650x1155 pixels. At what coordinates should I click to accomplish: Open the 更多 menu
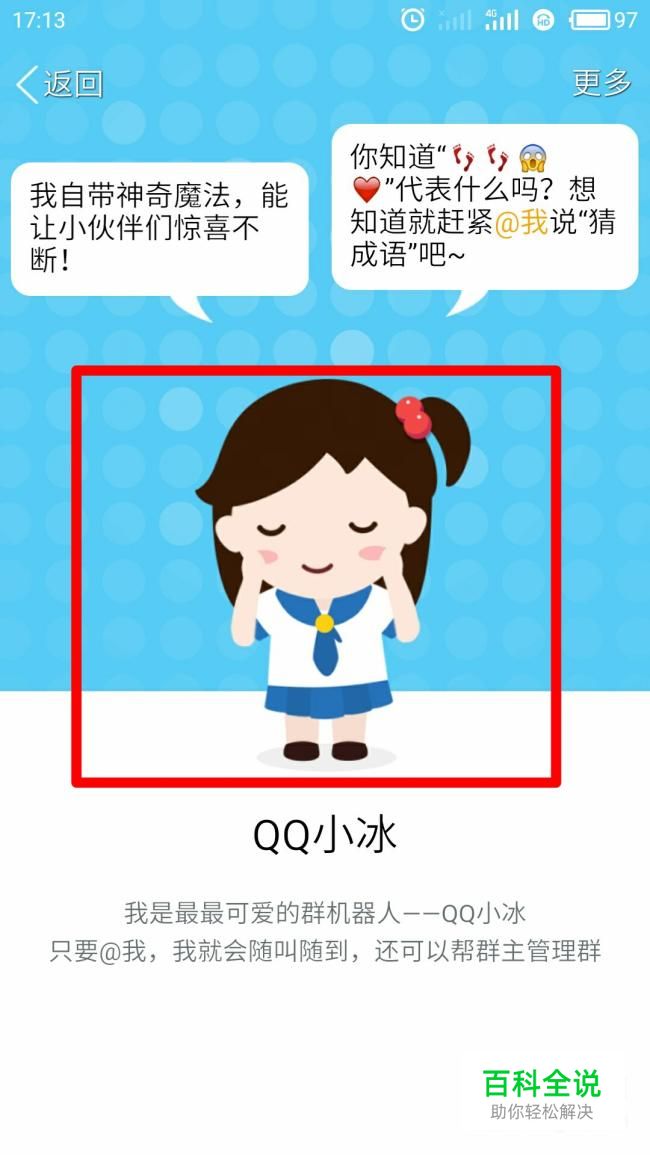point(602,83)
